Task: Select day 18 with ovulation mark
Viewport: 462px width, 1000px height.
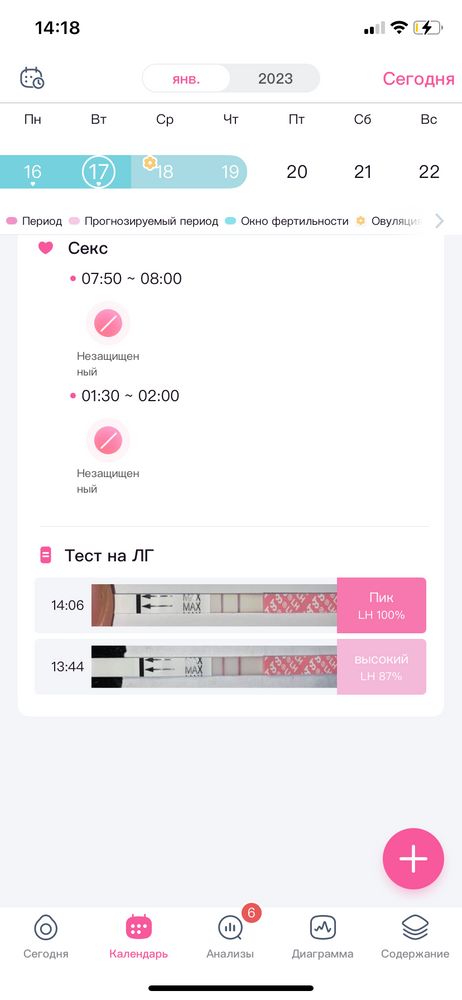Action: 165,172
